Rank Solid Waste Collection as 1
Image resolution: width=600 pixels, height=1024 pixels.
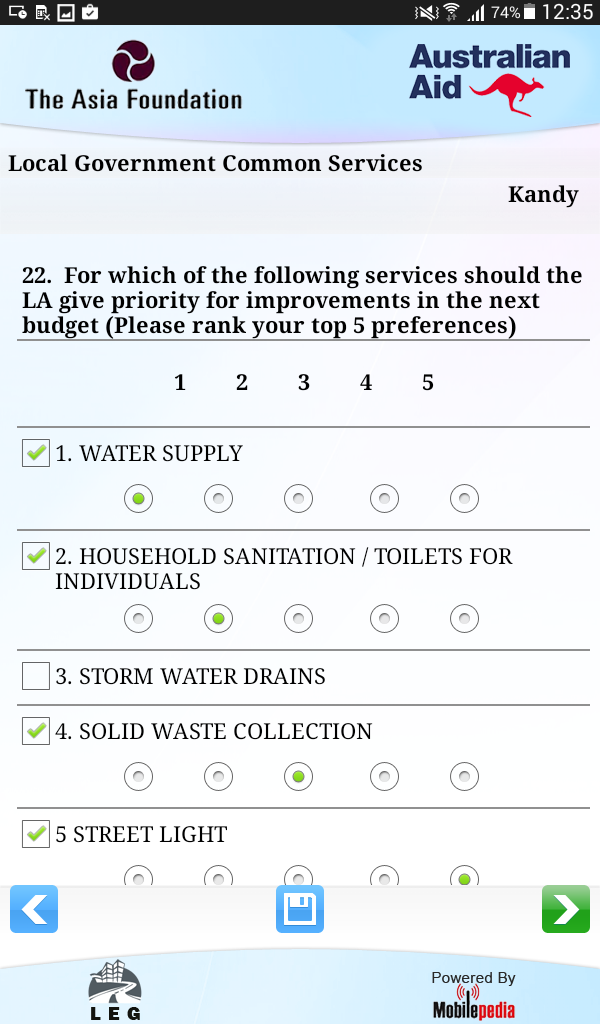pyautogui.click(x=138, y=776)
